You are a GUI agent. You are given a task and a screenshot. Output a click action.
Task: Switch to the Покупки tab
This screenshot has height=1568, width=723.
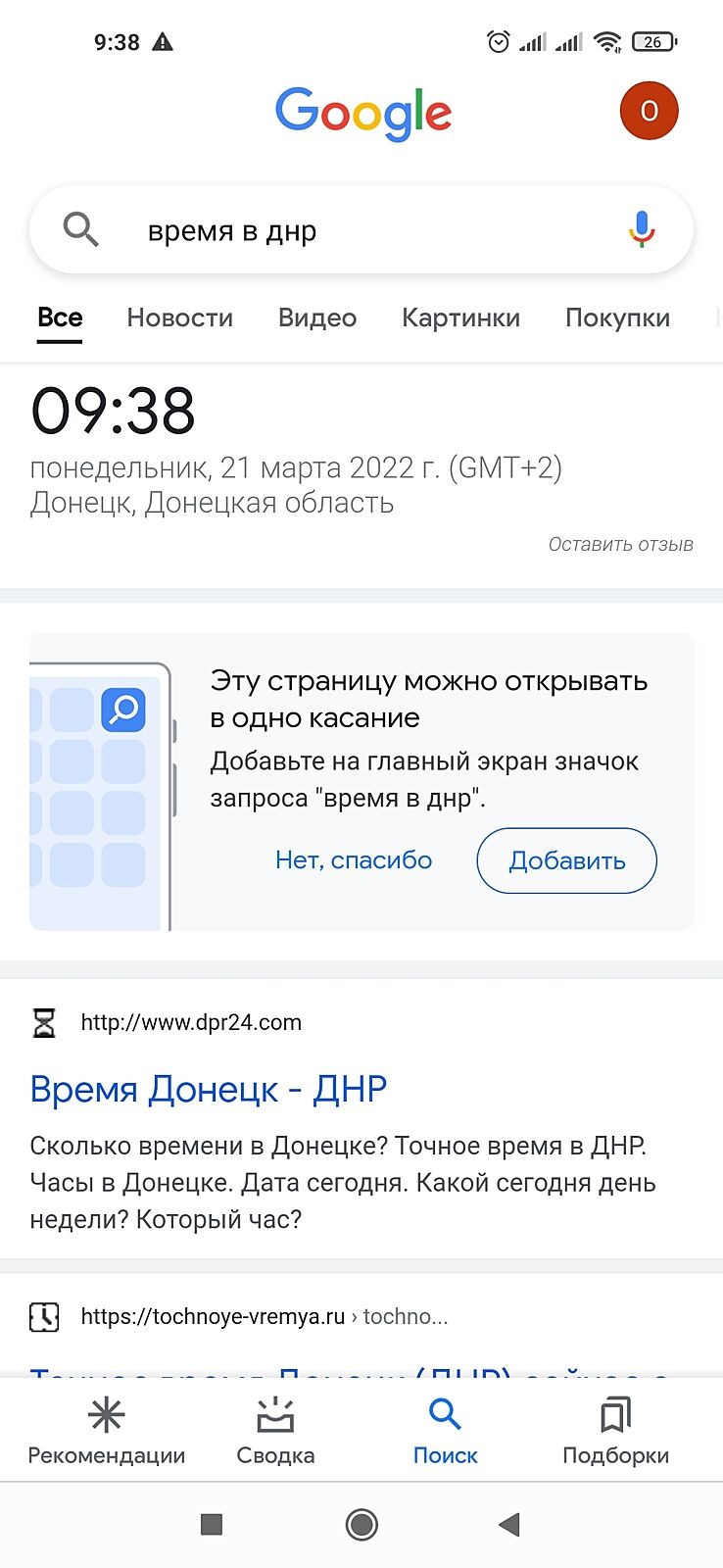[617, 318]
